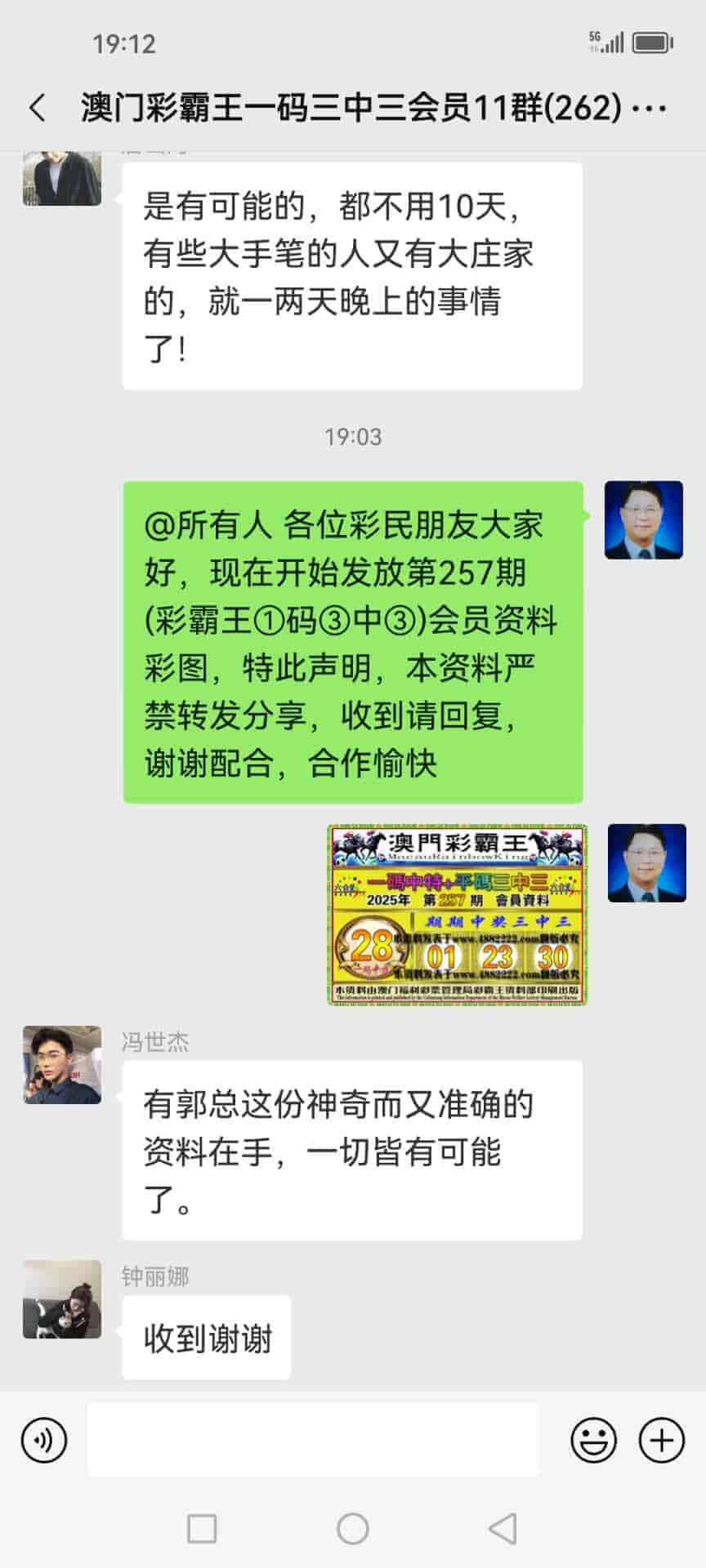Open the group chat overflow menu

[x=650, y=108]
